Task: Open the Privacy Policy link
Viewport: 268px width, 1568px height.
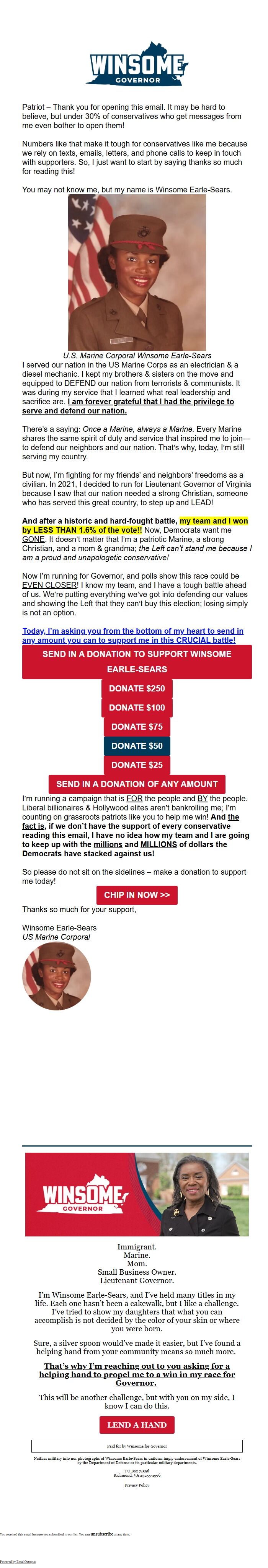Action: (136, 1485)
